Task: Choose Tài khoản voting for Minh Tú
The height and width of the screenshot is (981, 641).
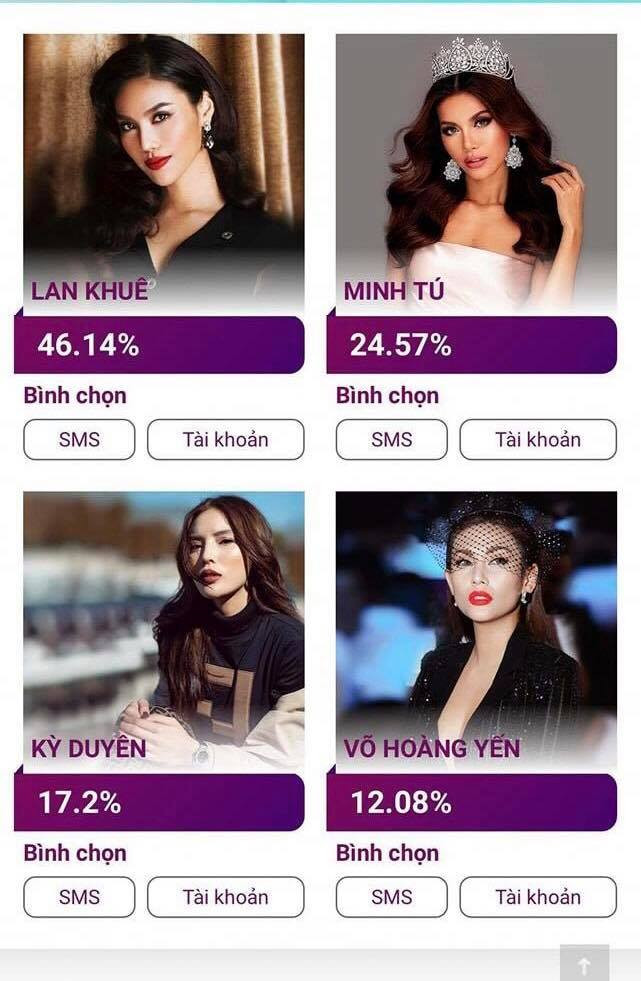Action: [x=537, y=439]
